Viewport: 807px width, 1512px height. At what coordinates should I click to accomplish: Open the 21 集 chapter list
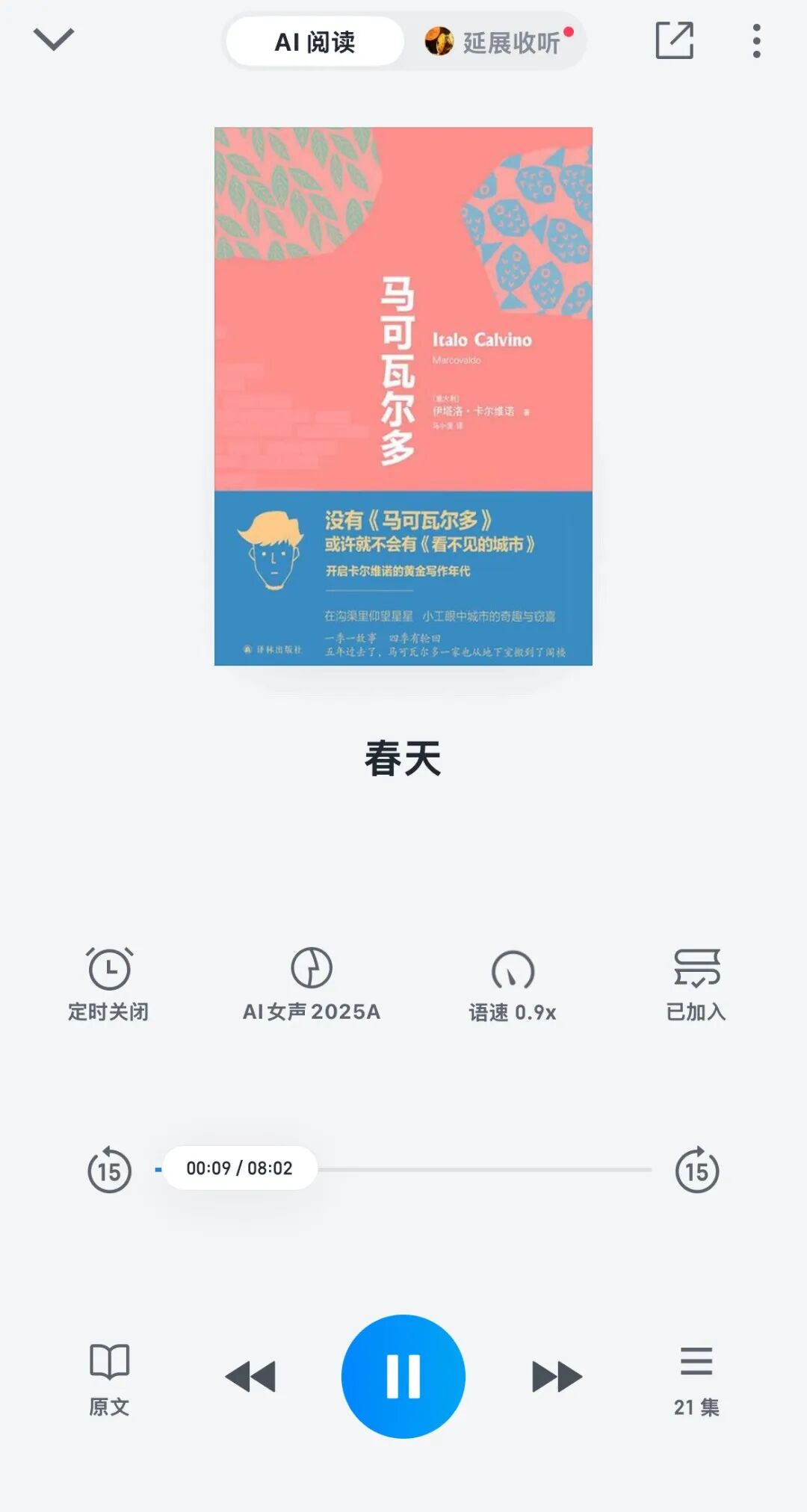point(696,1381)
